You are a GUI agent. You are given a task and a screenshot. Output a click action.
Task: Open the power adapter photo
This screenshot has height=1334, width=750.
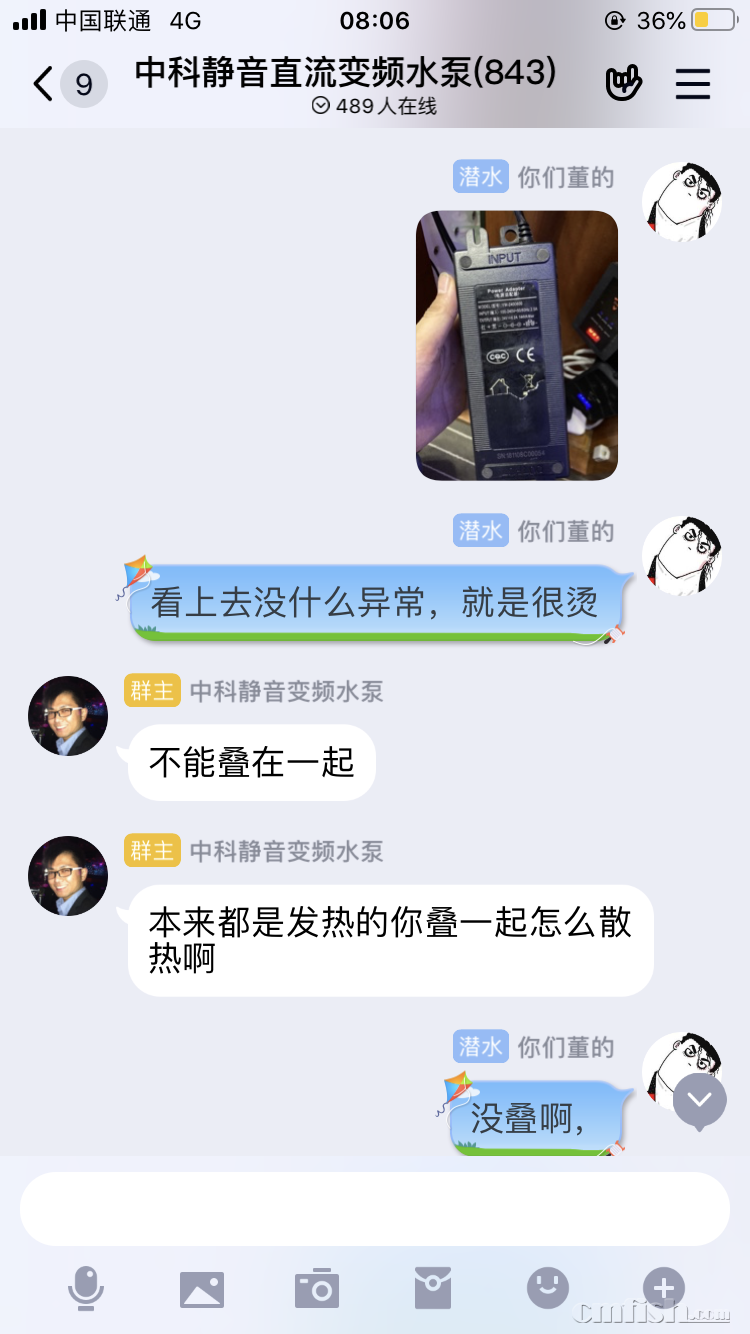pos(516,345)
